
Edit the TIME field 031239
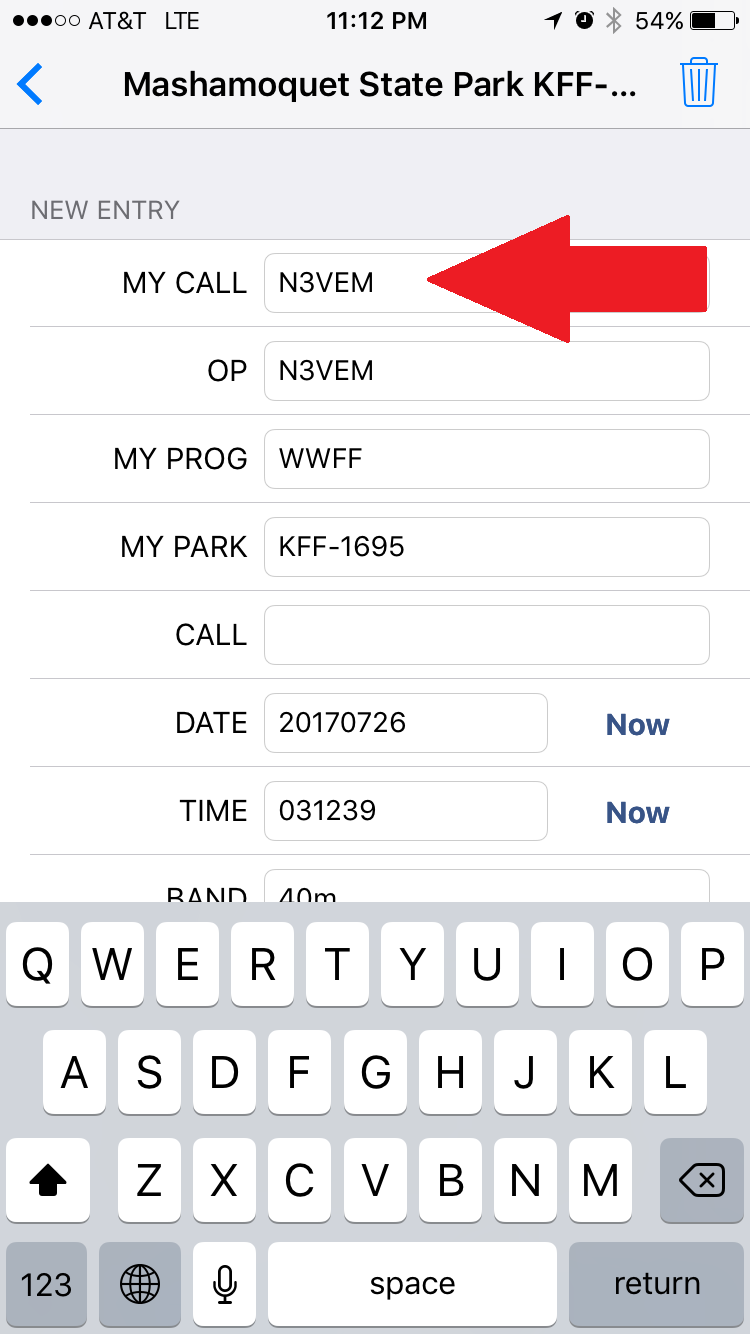(x=405, y=811)
